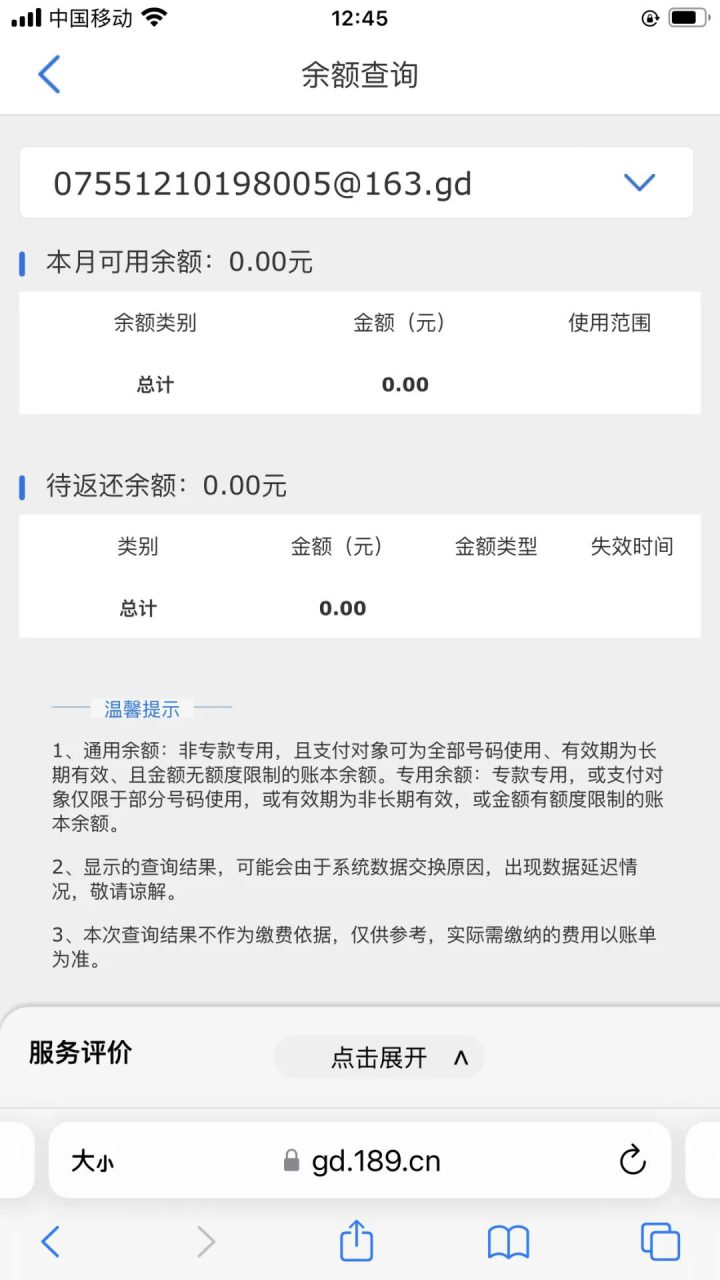The image size is (720, 1280).
Task: Show all open Safari tabs
Action: tap(660, 1242)
